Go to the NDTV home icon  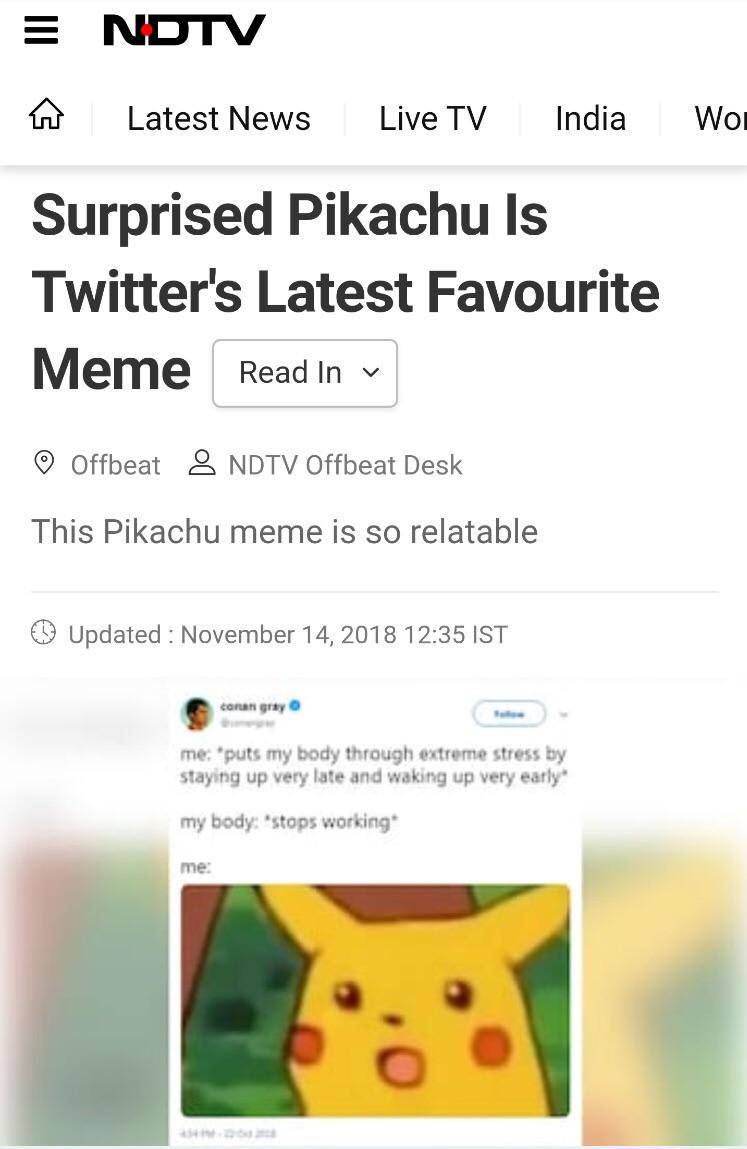pyautogui.click(x=46, y=118)
